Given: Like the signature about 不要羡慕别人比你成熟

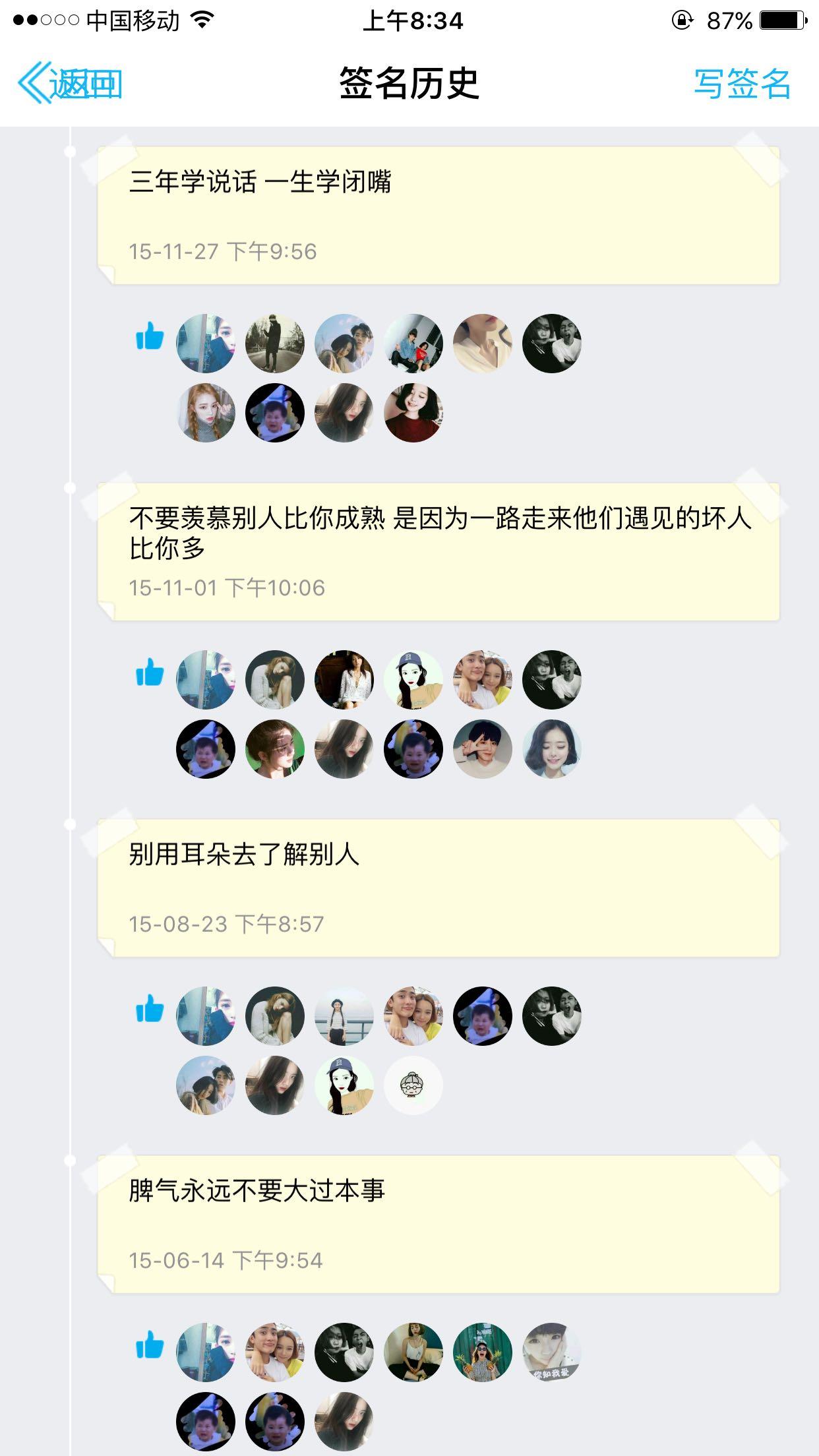Looking at the screenshot, I should tap(150, 673).
